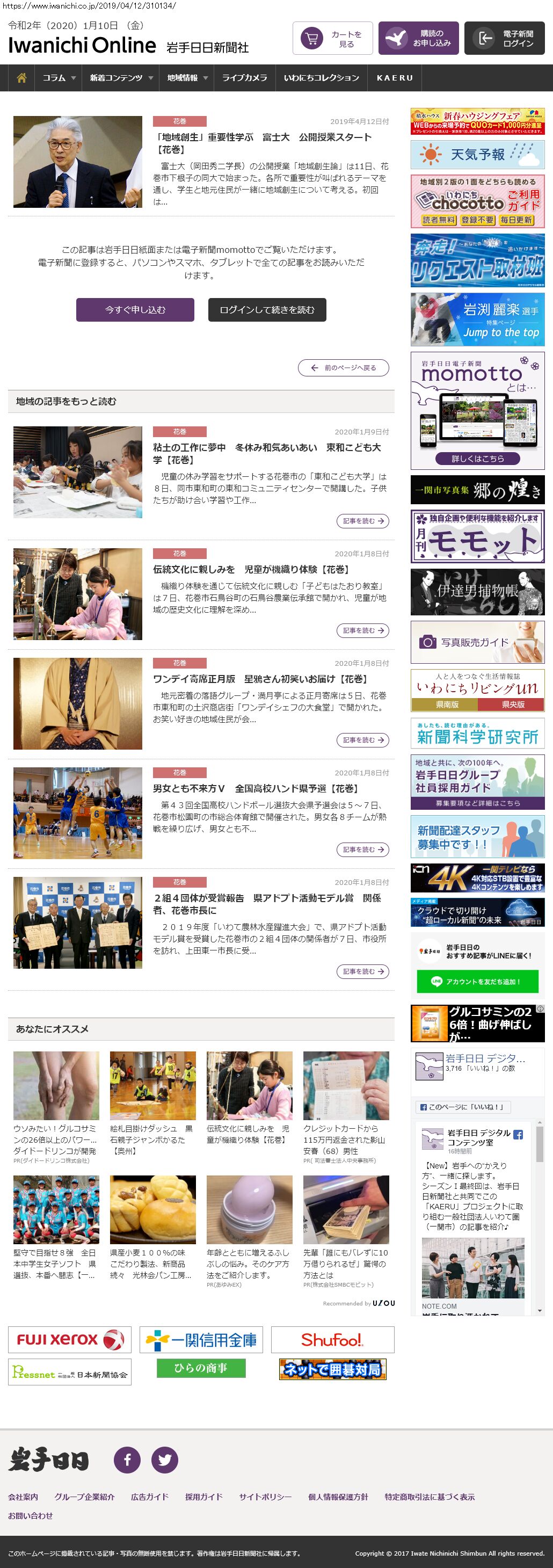
Task: Tap the 購読のお申し込み subscription button
Action: [x=419, y=38]
